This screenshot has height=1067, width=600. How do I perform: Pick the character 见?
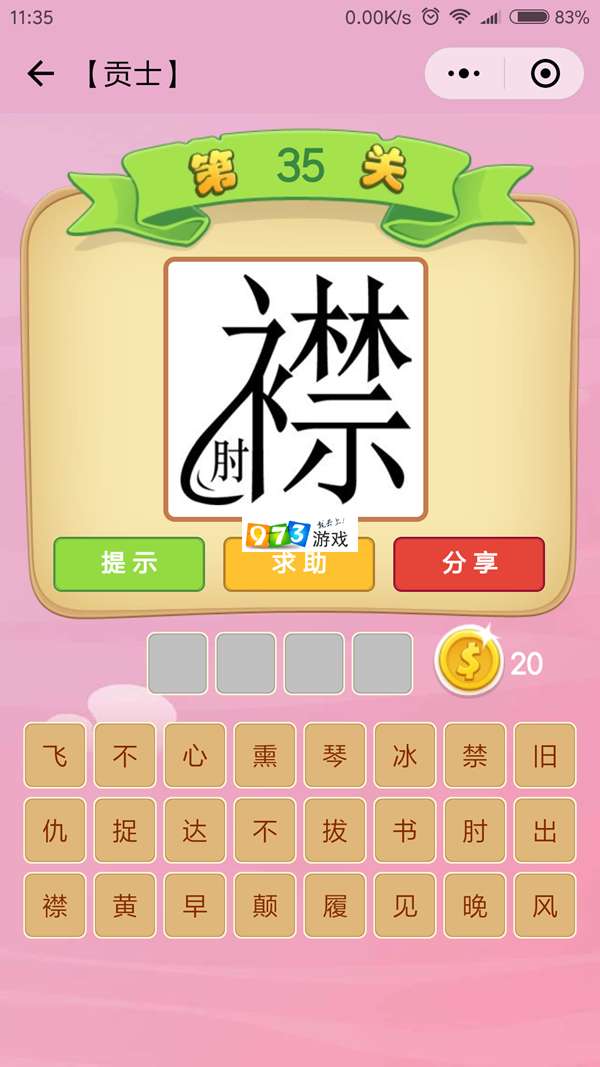pos(405,905)
